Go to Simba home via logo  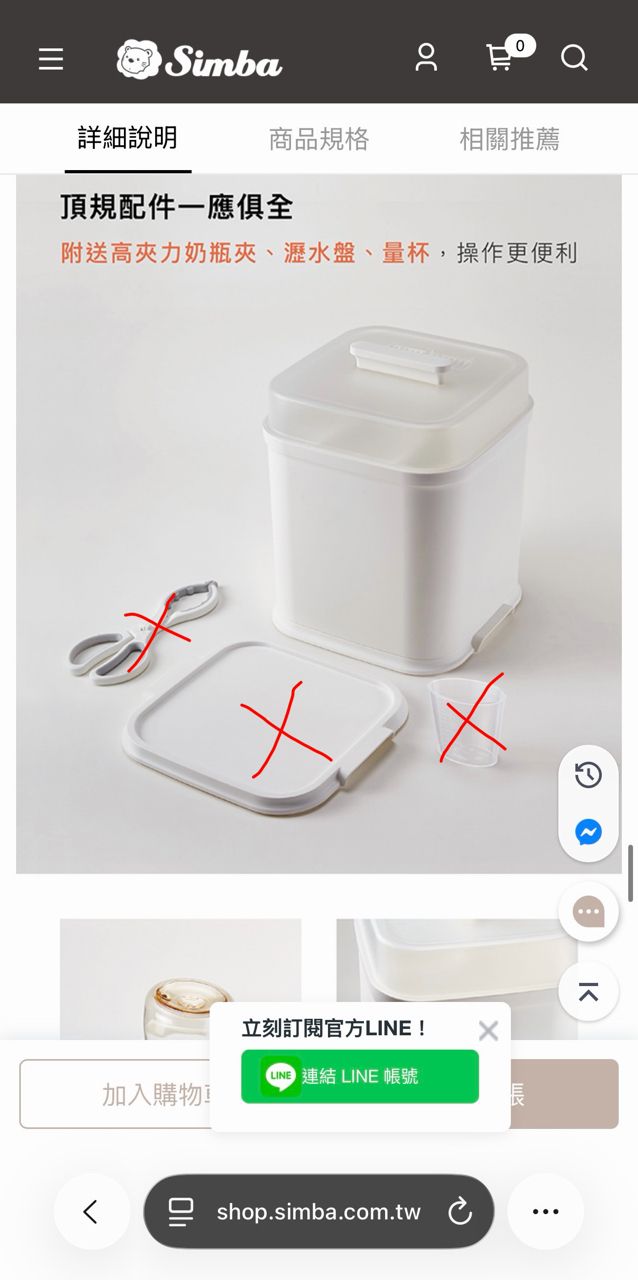pos(199,60)
